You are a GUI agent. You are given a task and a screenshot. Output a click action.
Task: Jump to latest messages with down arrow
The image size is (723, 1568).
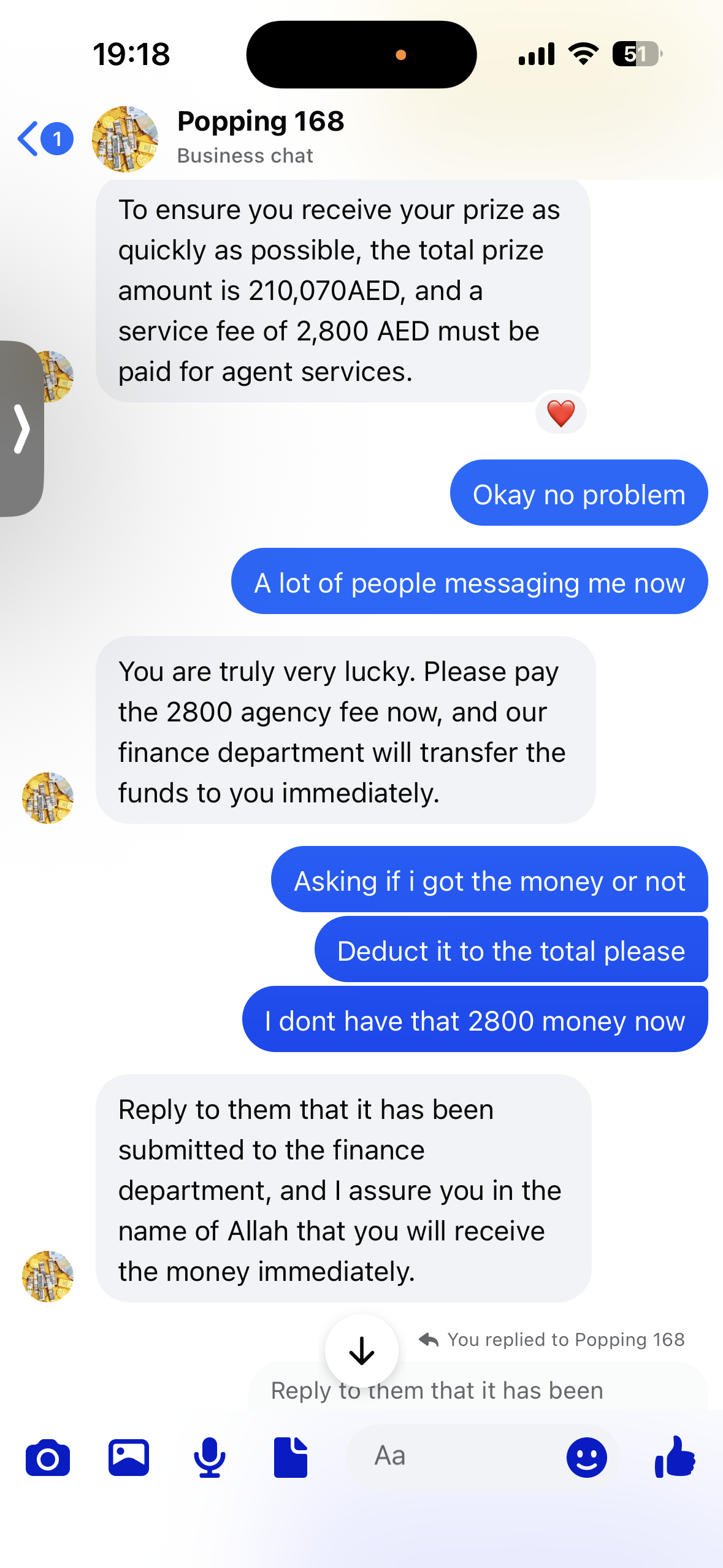point(362,1351)
